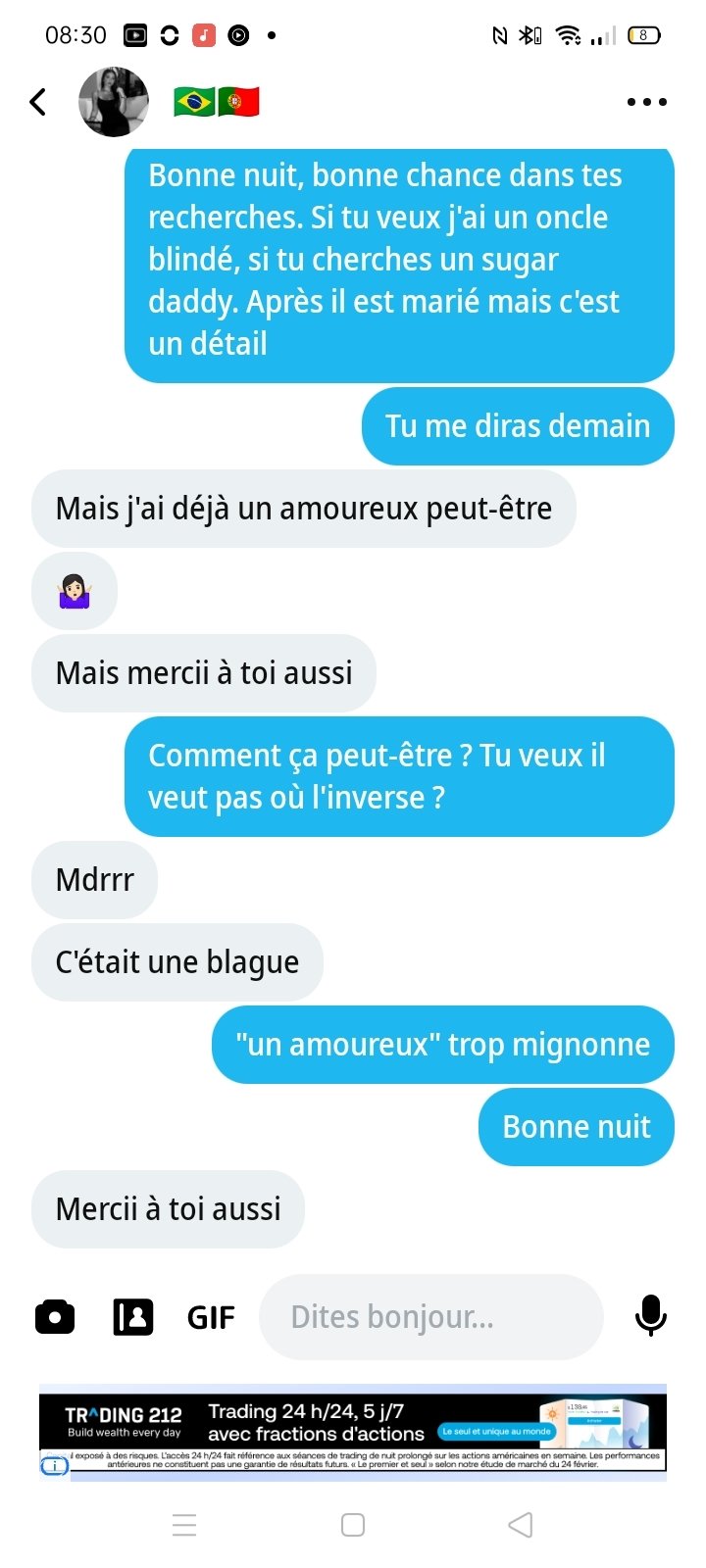Open the three-dot overflow menu
This screenshot has width=706, height=1568.
click(x=646, y=102)
